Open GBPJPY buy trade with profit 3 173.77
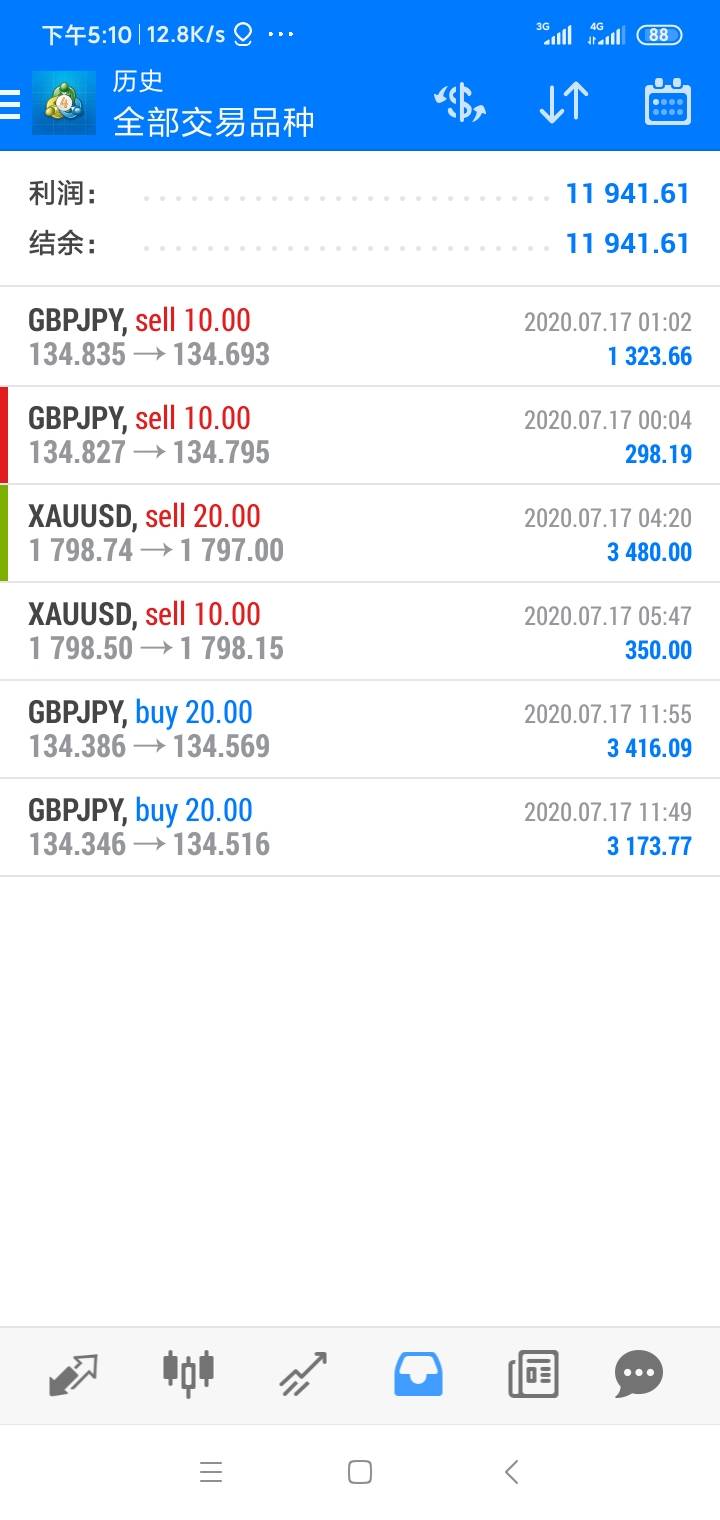Screen dimensions: 720x1520 (x=360, y=827)
